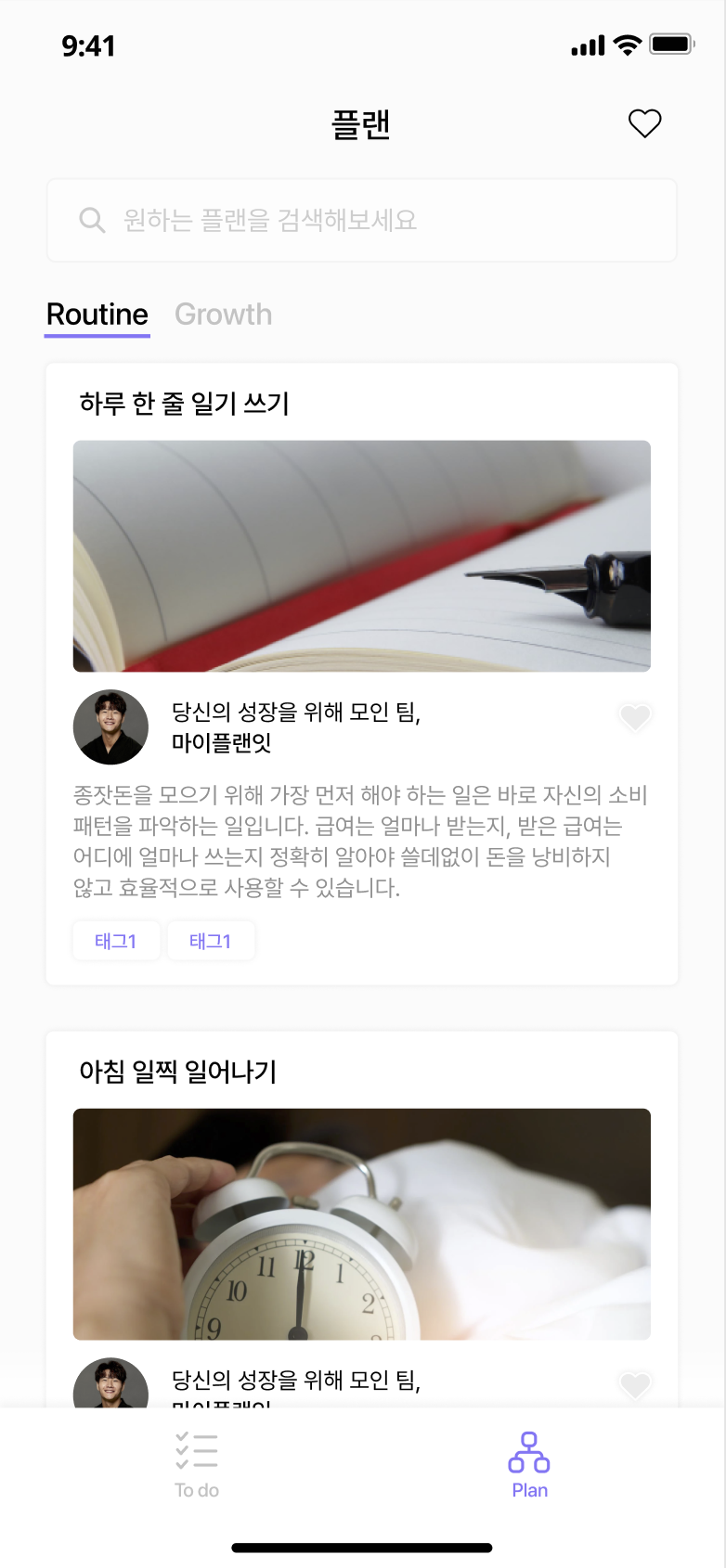This screenshot has height=1568, width=726.
Task: Like the 아침 일찍 일어나기 plan
Action: 636,1385
